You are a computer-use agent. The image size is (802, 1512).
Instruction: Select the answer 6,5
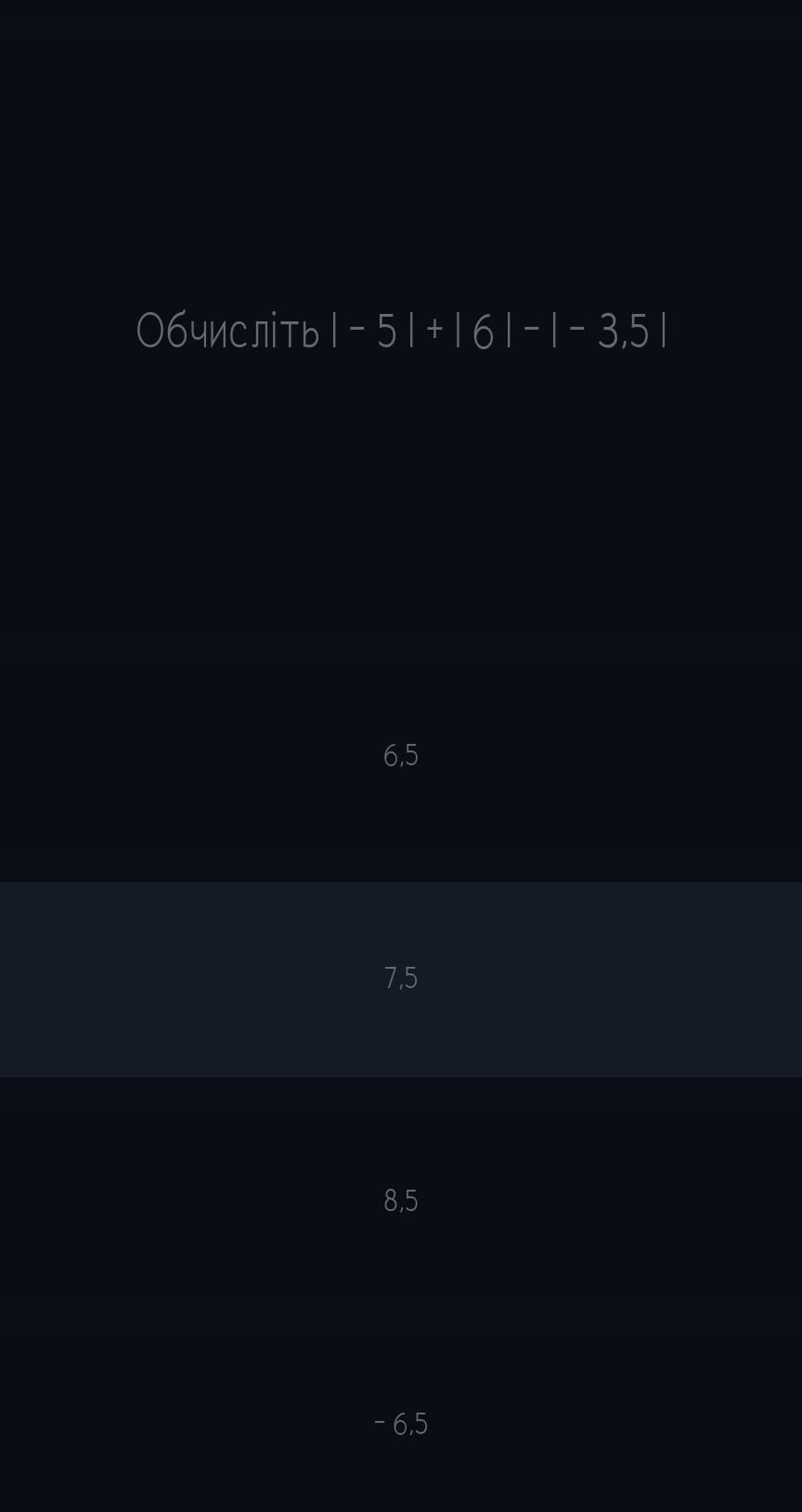401,756
